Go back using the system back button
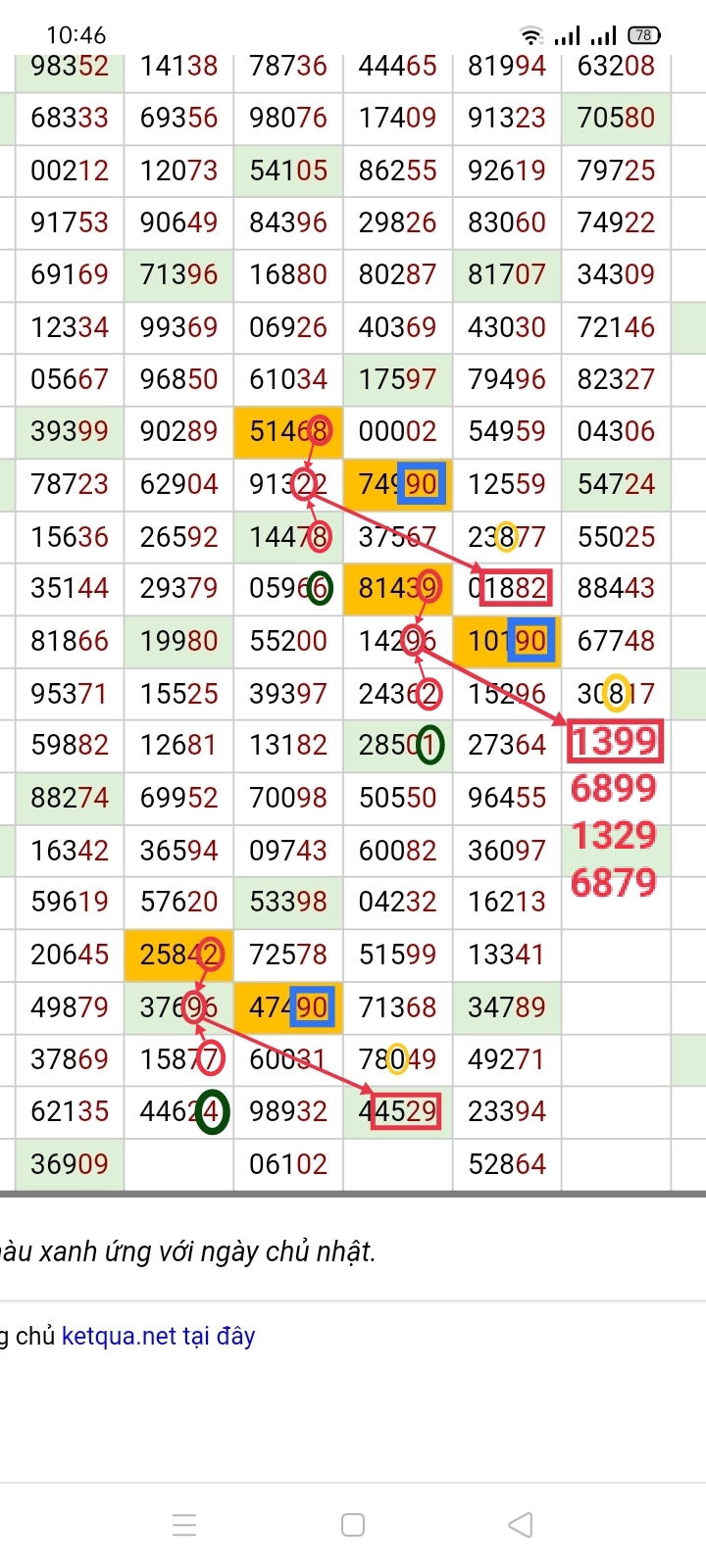 521,1525
